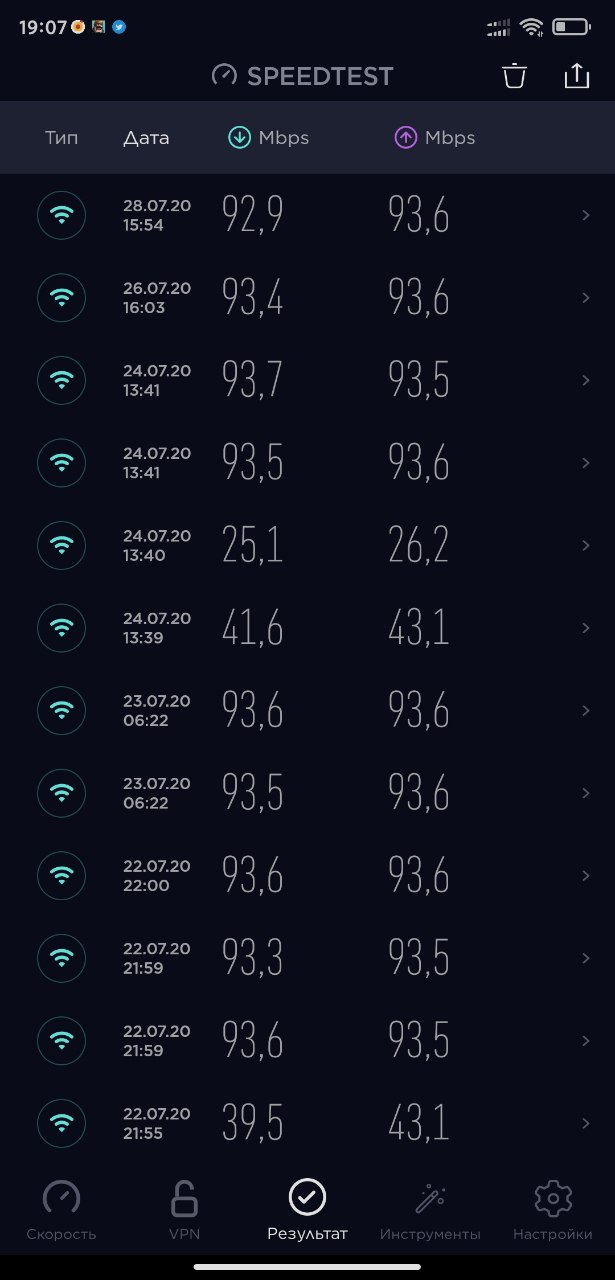This screenshot has width=615, height=1280.
Task: Sort by download Mbps column header
Action: click(x=269, y=138)
